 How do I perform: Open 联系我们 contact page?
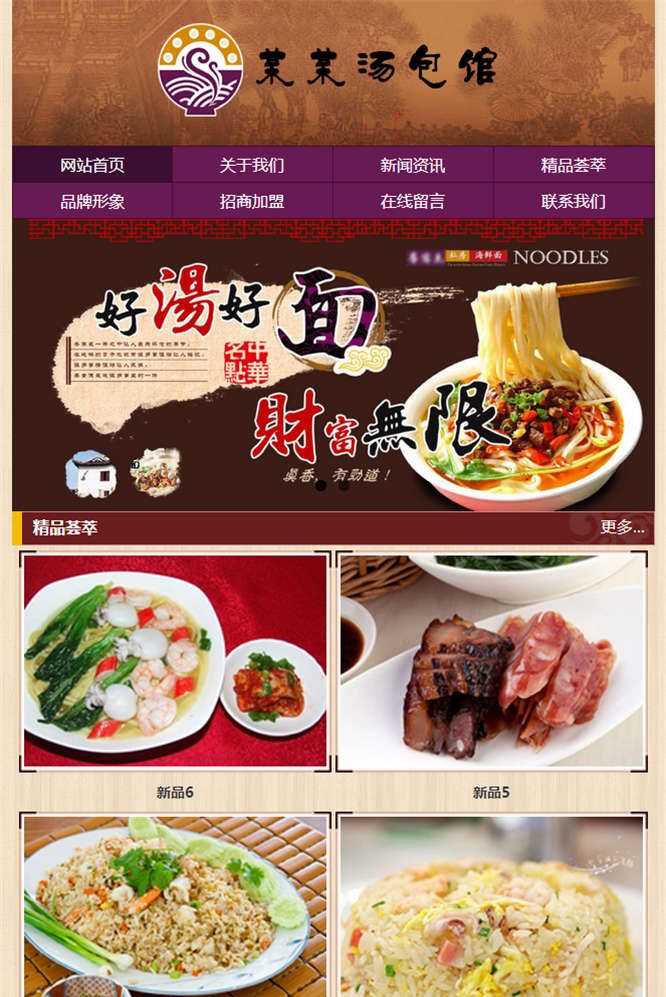pos(573,201)
